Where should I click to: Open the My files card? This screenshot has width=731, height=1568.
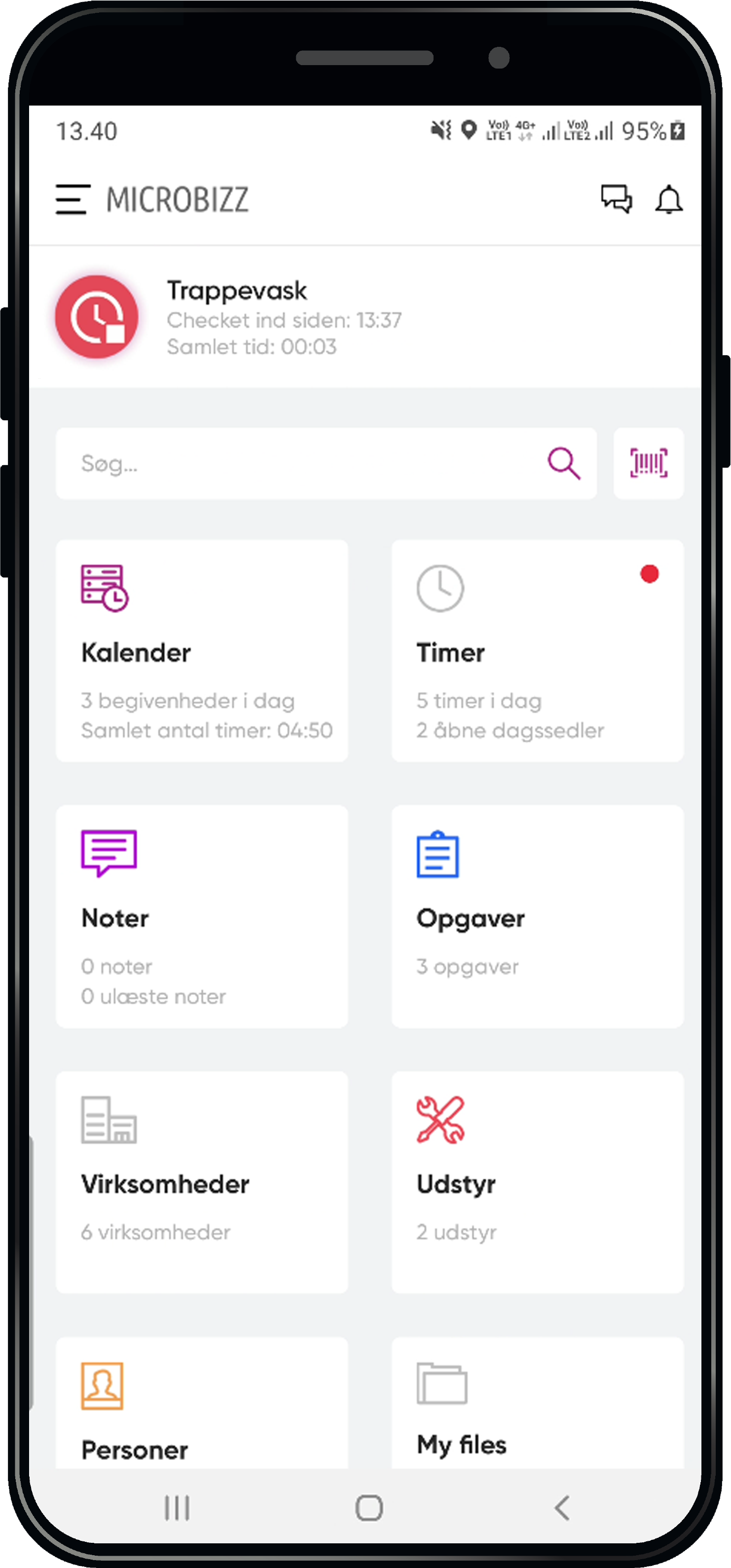click(x=538, y=1402)
